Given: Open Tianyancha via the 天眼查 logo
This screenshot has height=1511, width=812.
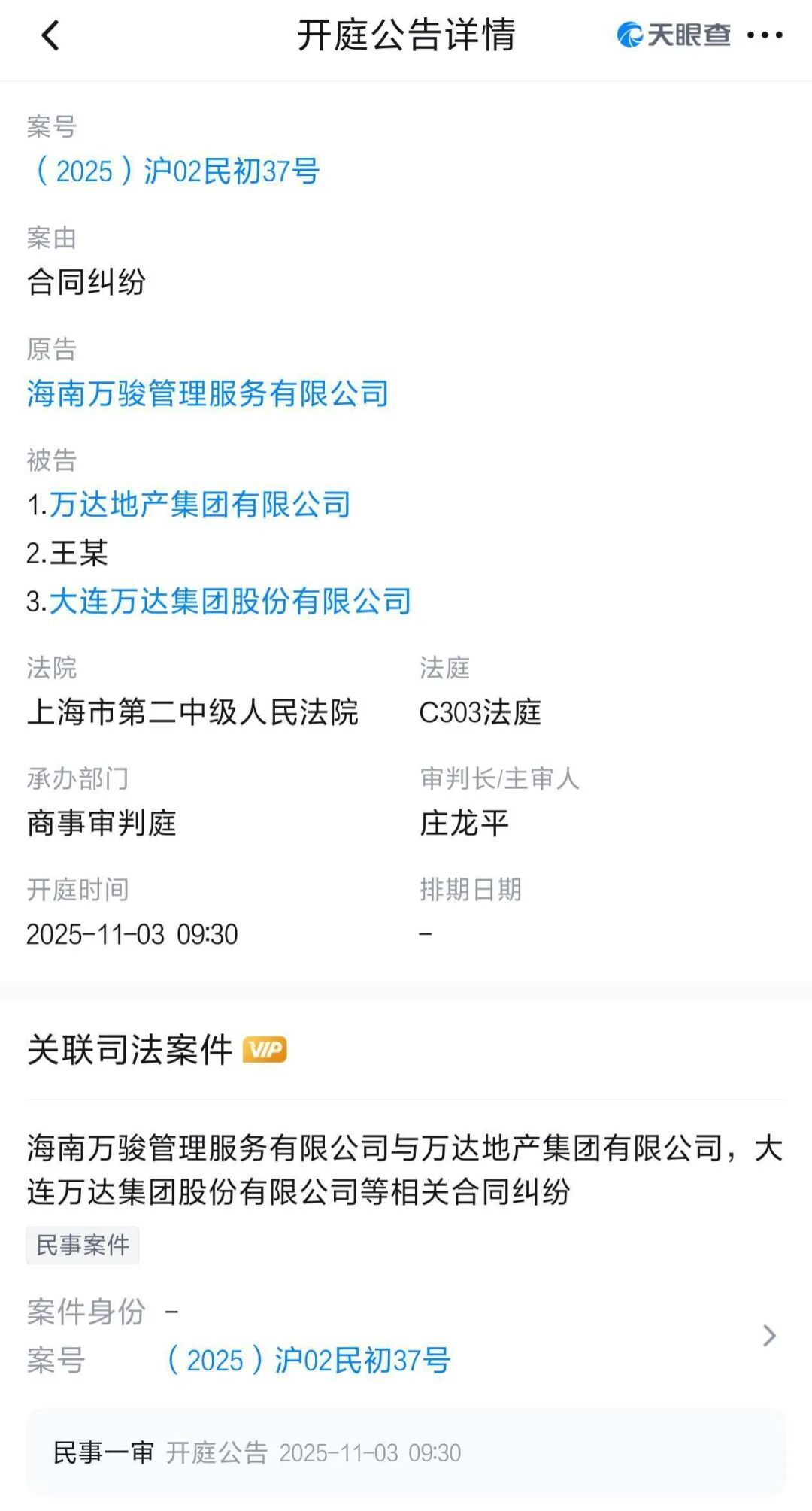Looking at the screenshot, I should click(x=671, y=35).
